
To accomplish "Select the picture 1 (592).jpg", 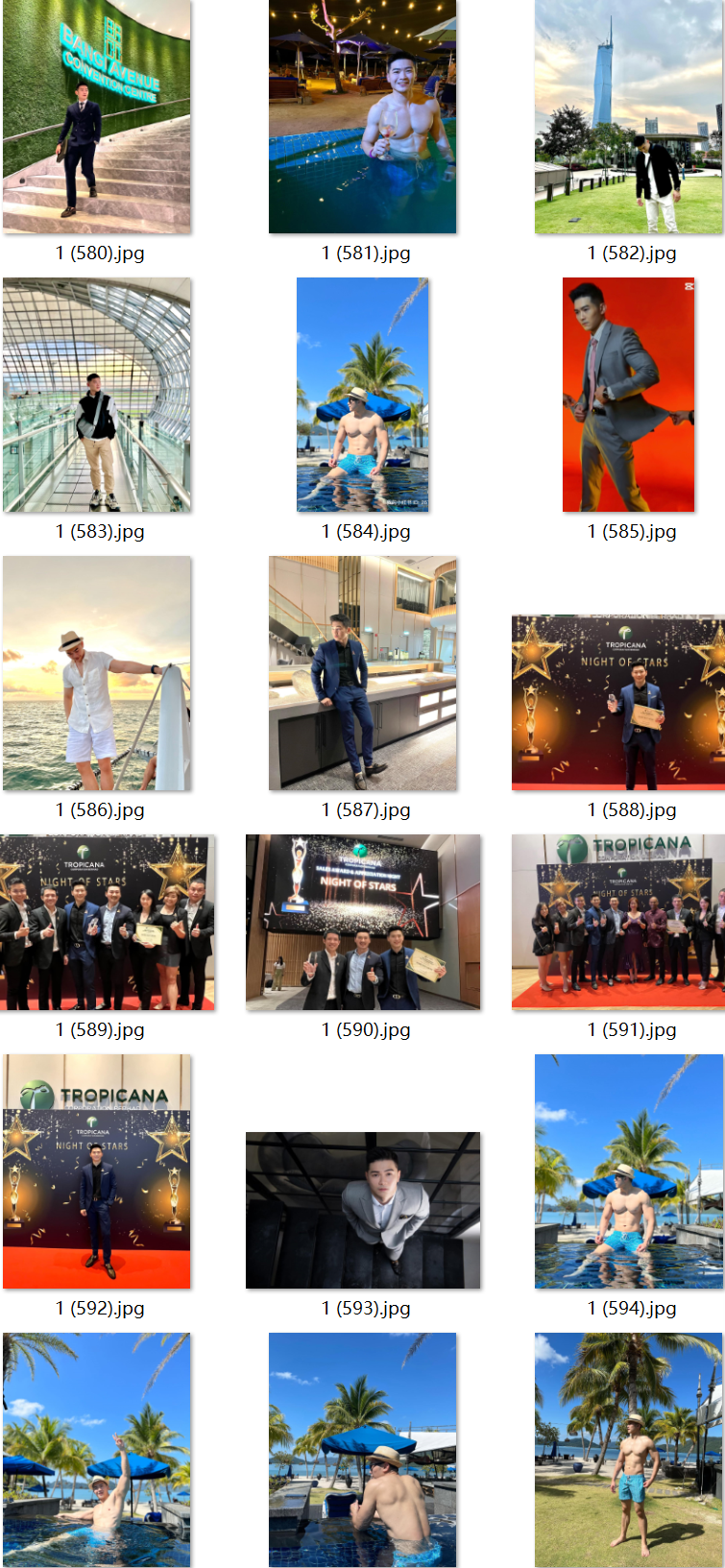I will (x=97, y=1171).
